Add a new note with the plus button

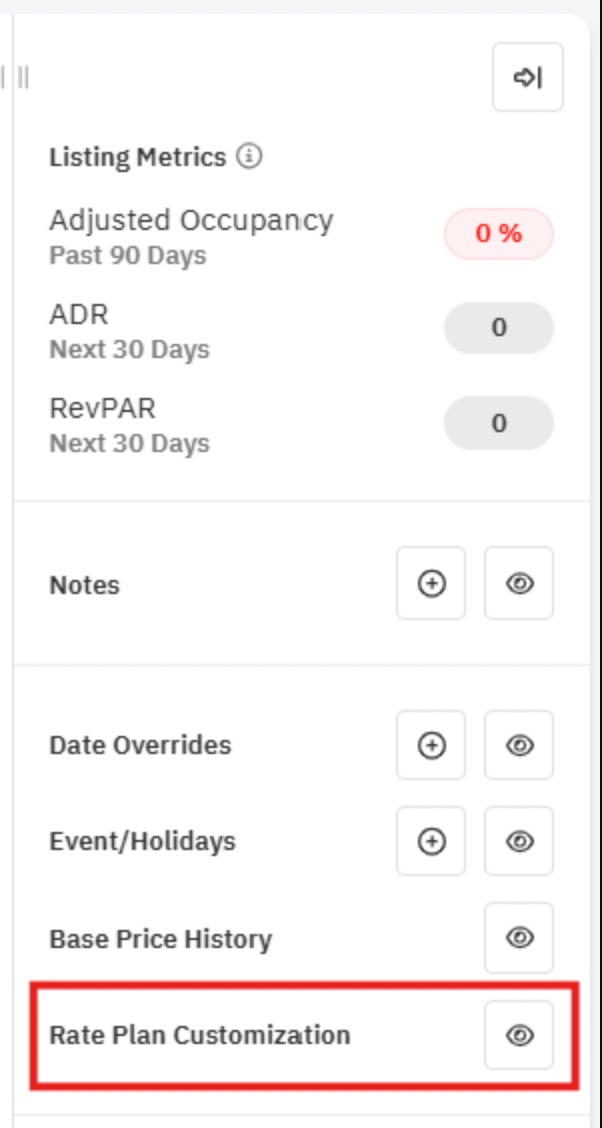tap(431, 583)
